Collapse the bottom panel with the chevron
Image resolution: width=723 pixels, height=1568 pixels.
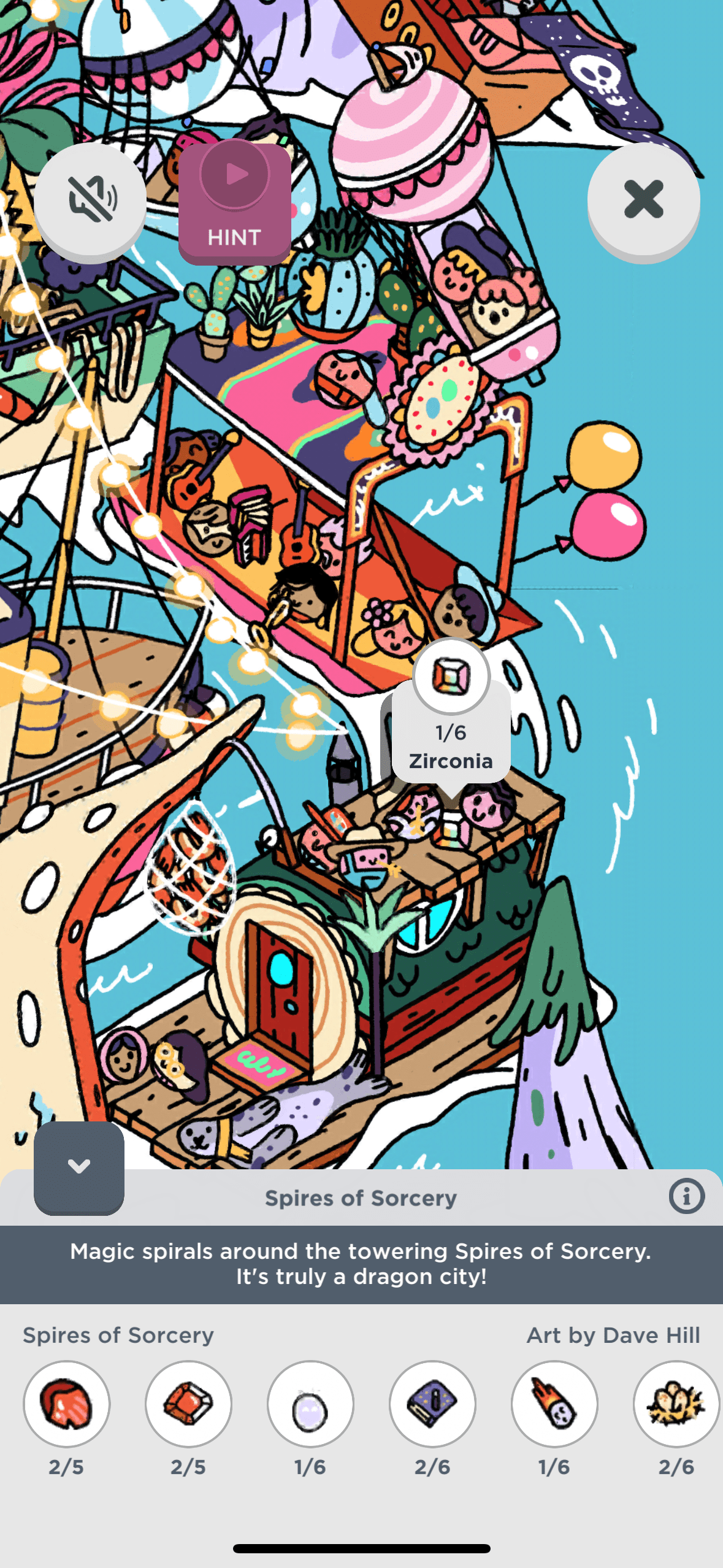(x=79, y=1166)
